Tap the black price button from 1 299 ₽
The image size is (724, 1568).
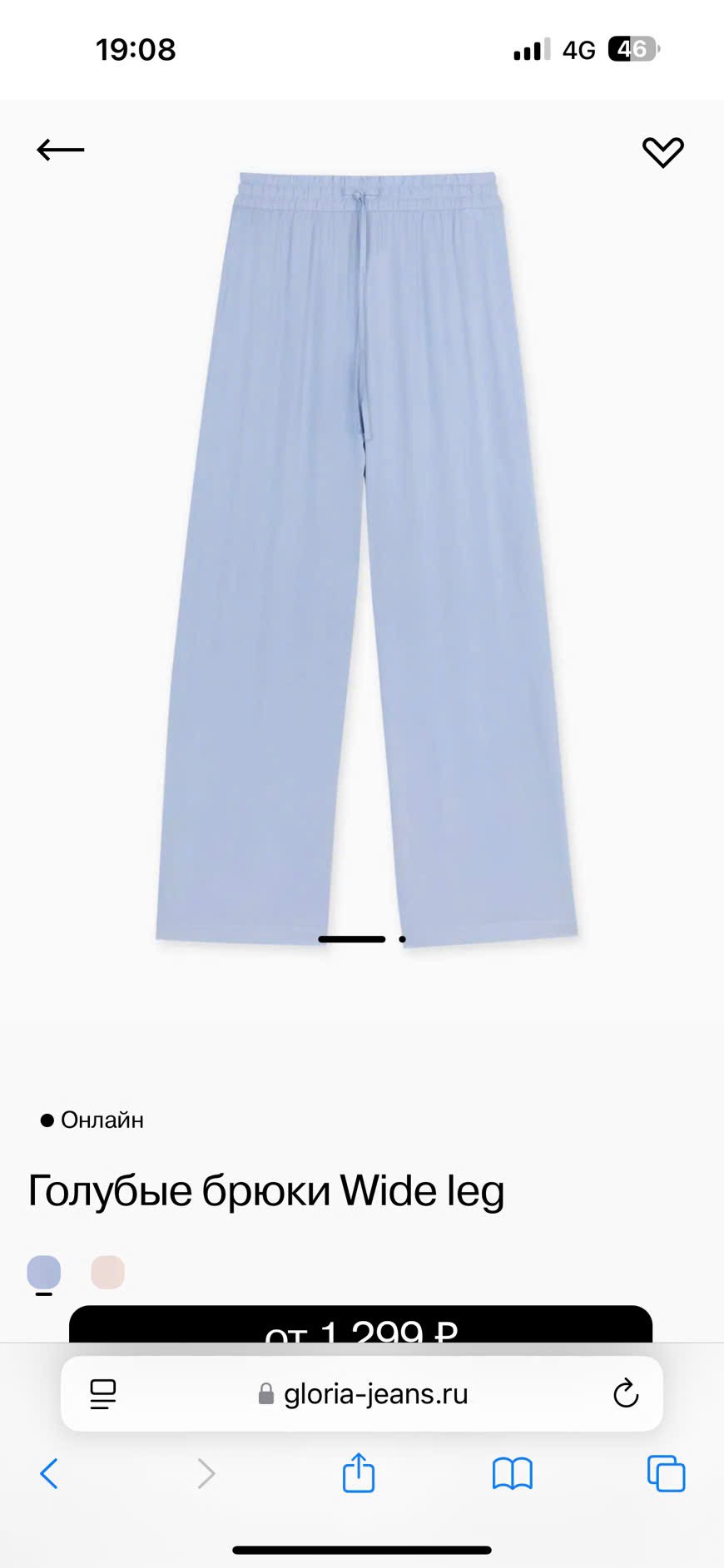(360, 1325)
